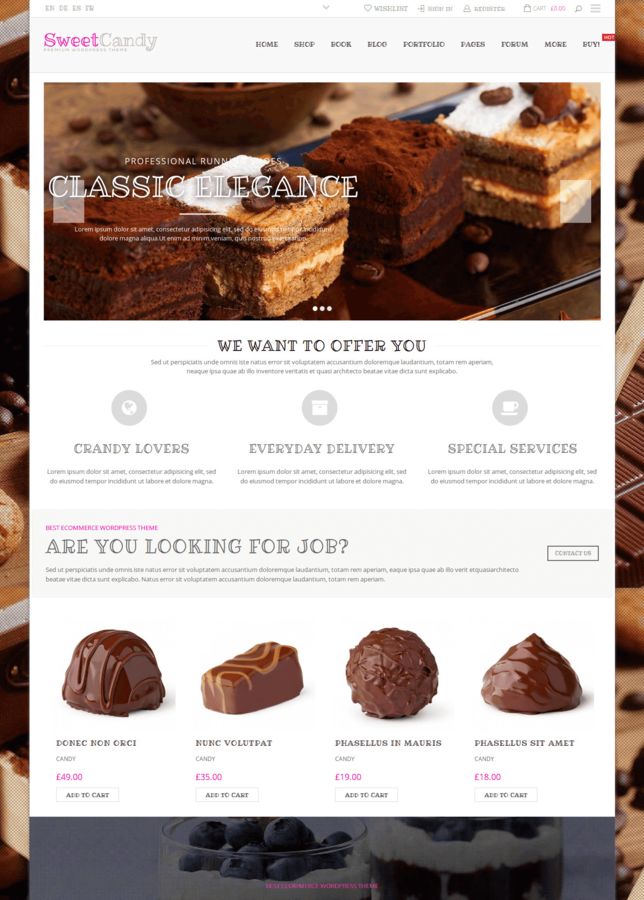Open the Wishlist link

tap(386, 8)
